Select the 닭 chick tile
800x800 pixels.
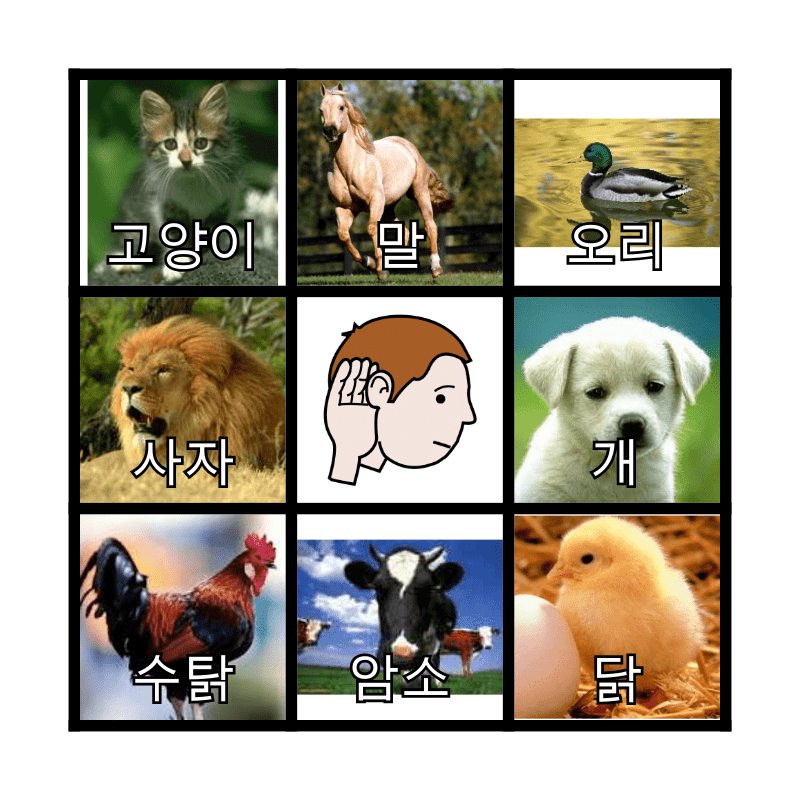pyautogui.click(x=617, y=617)
